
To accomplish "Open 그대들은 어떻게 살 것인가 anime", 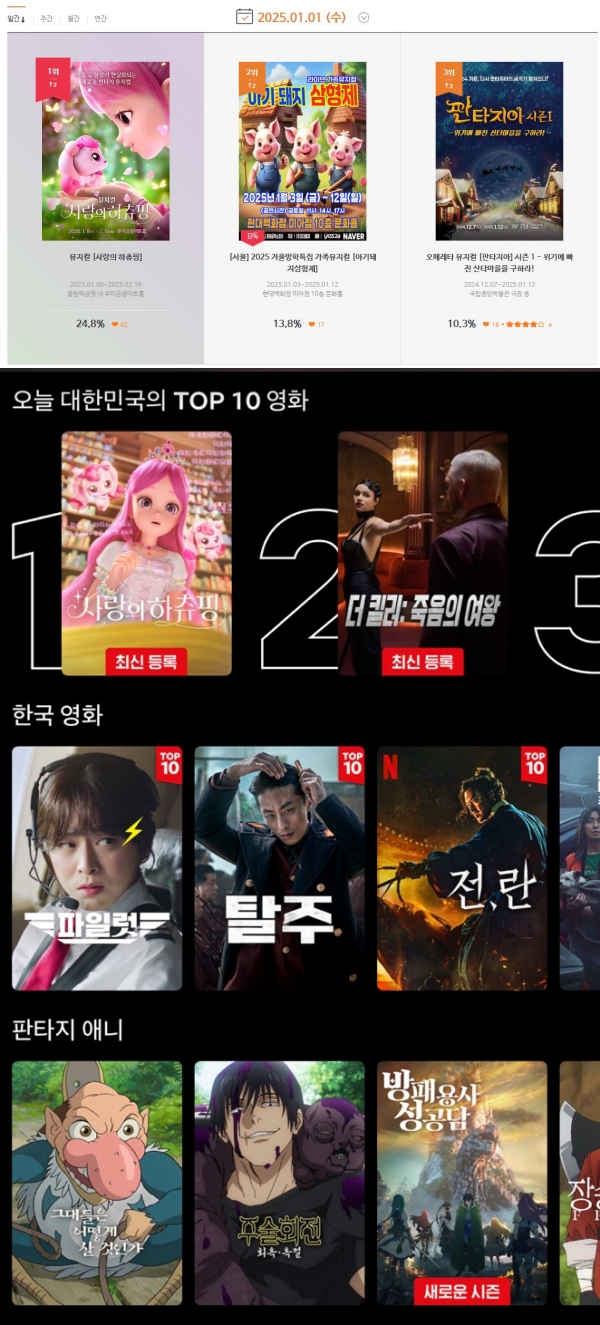I will tap(97, 1183).
